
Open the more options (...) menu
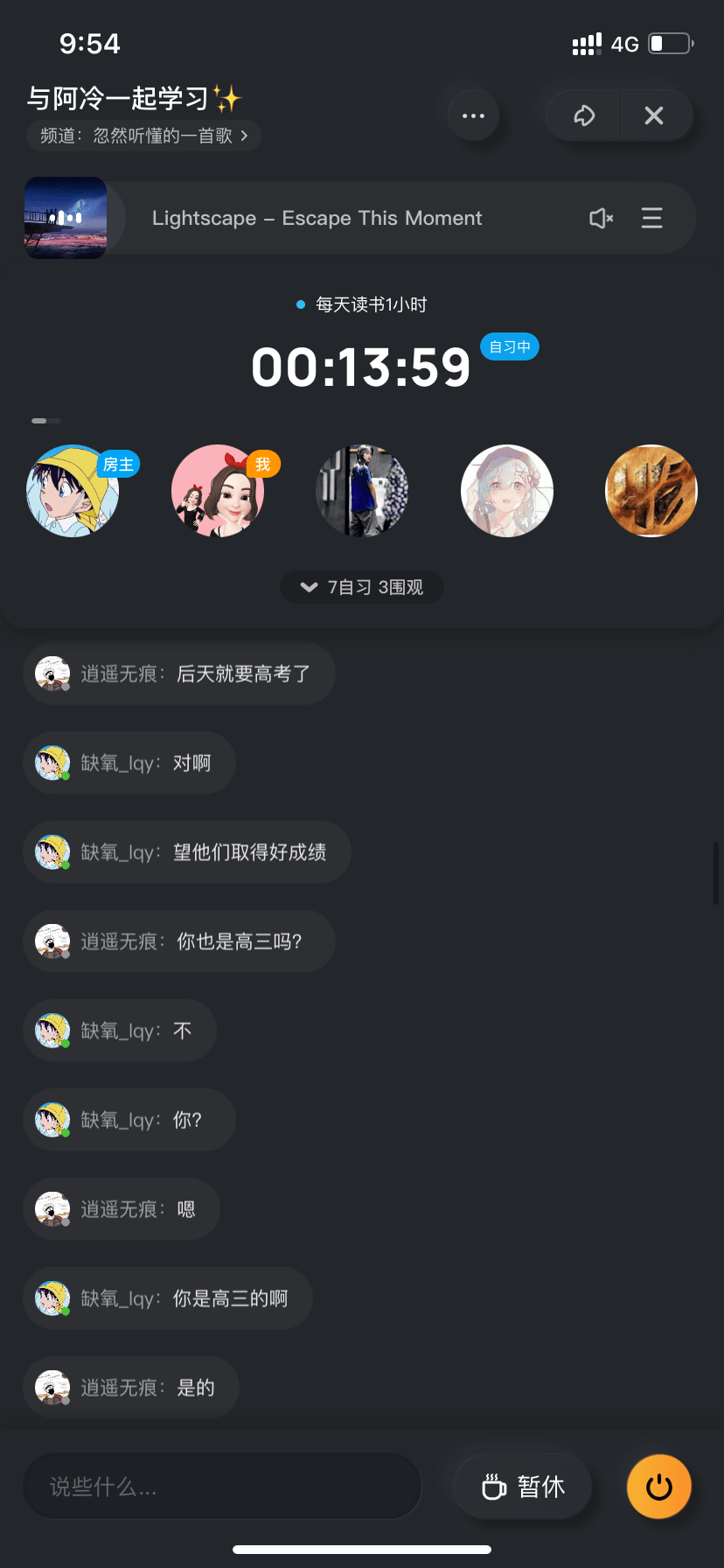click(x=472, y=115)
